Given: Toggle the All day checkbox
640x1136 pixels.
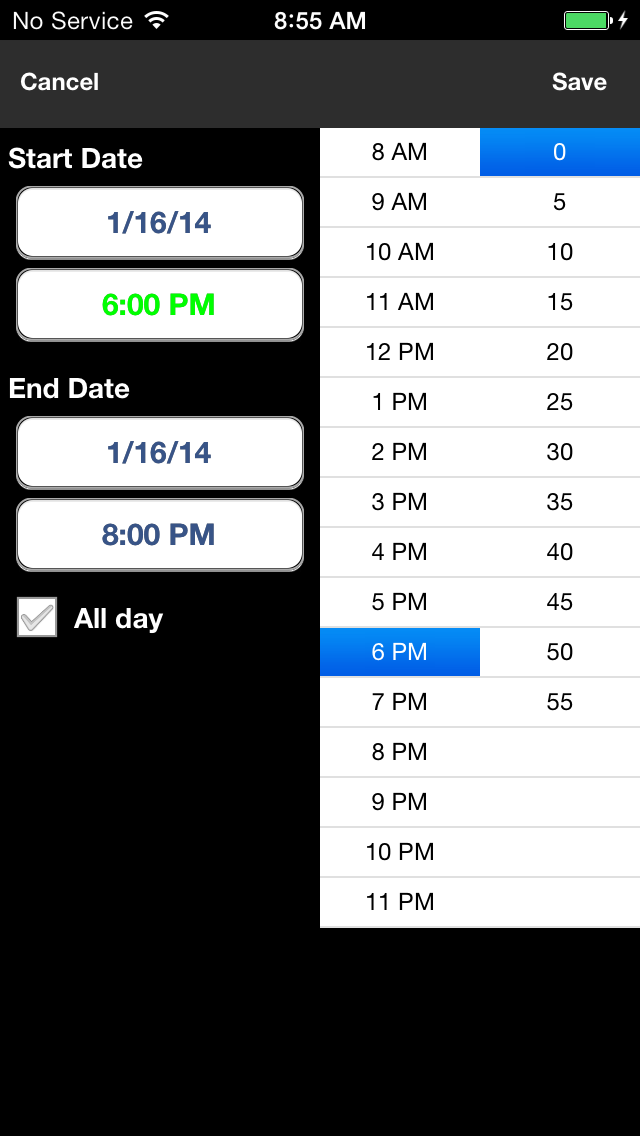Looking at the screenshot, I should (x=37, y=618).
